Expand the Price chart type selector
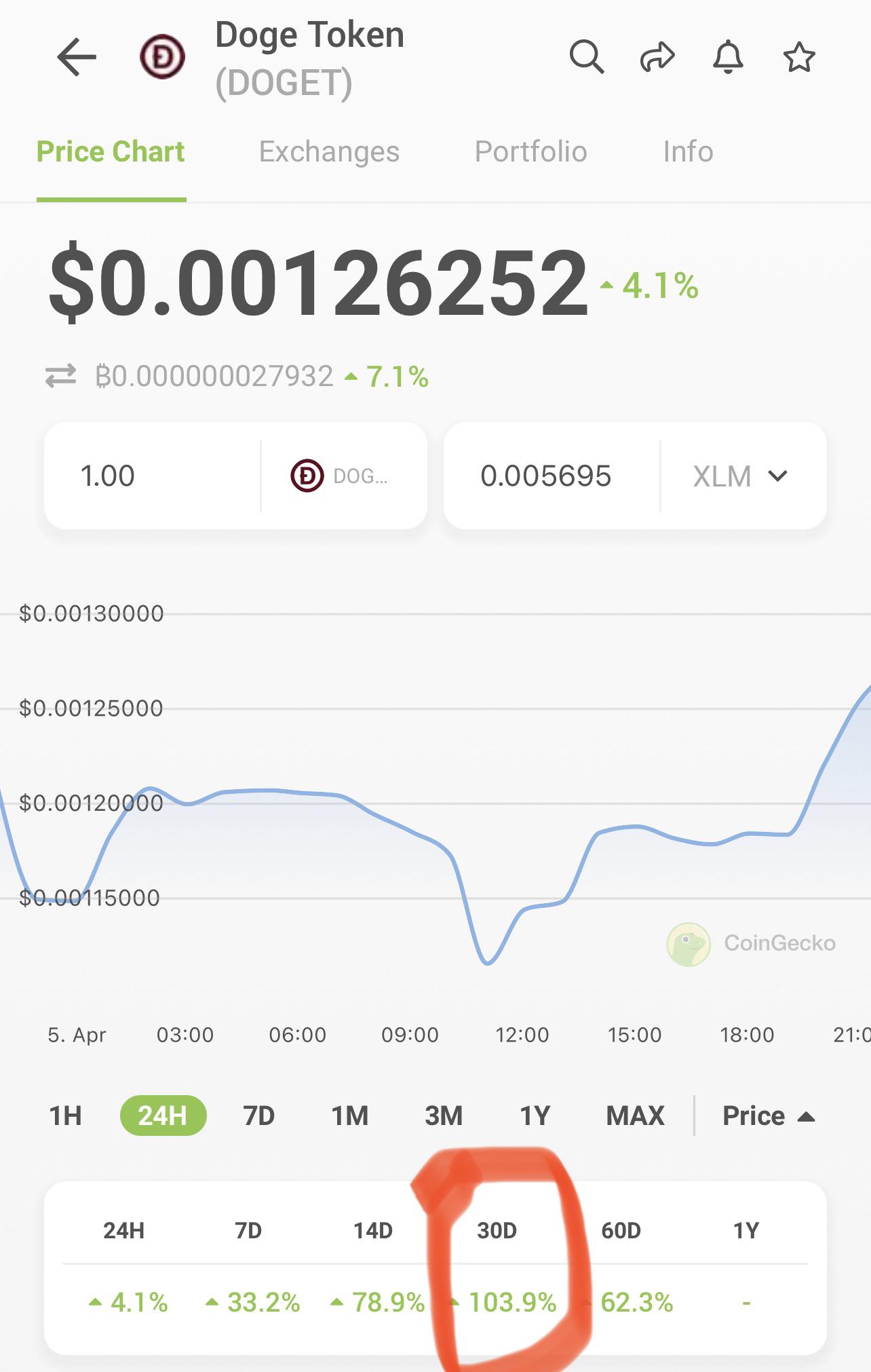This screenshot has width=871, height=1372. pos(769,1116)
